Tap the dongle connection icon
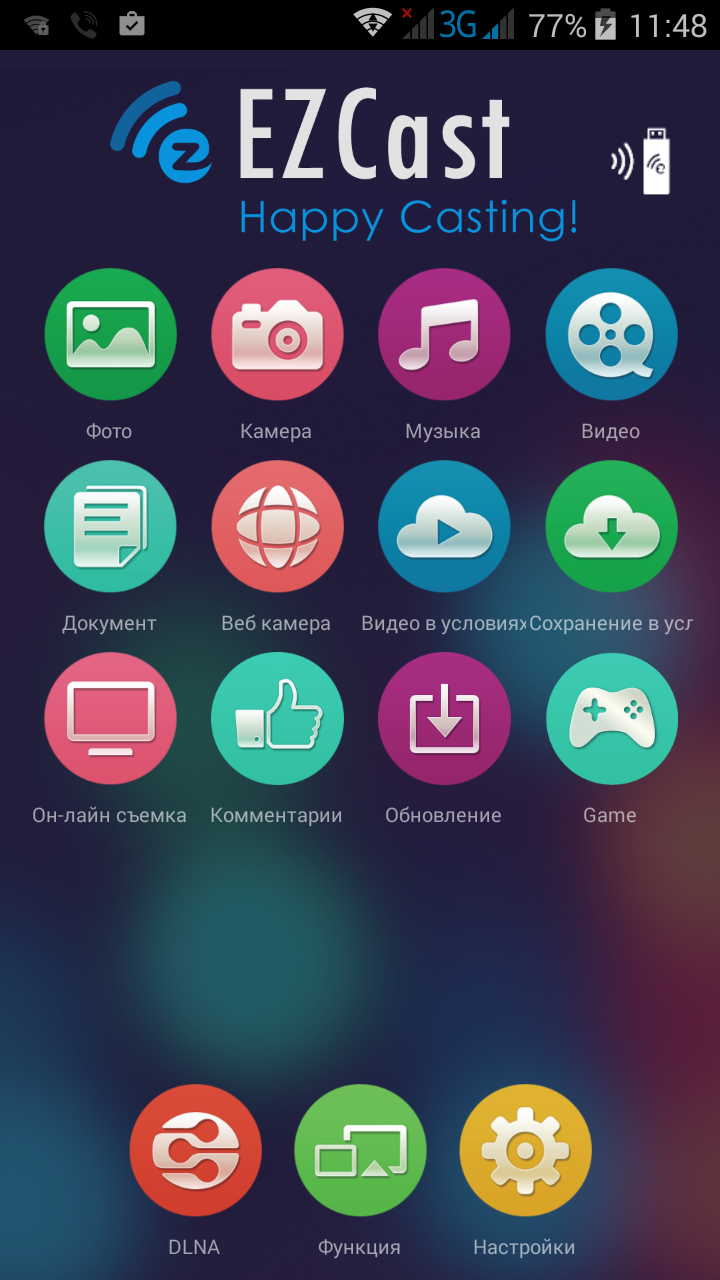This screenshot has height=1280, width=720. tap(642, 161)
